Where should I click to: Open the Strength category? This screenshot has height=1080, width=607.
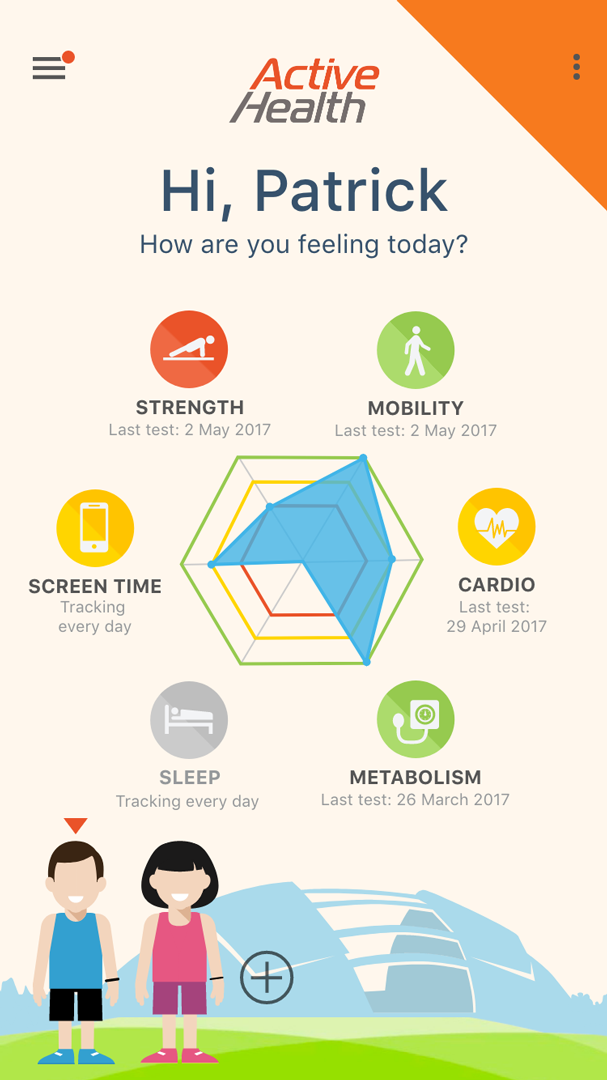189,349
